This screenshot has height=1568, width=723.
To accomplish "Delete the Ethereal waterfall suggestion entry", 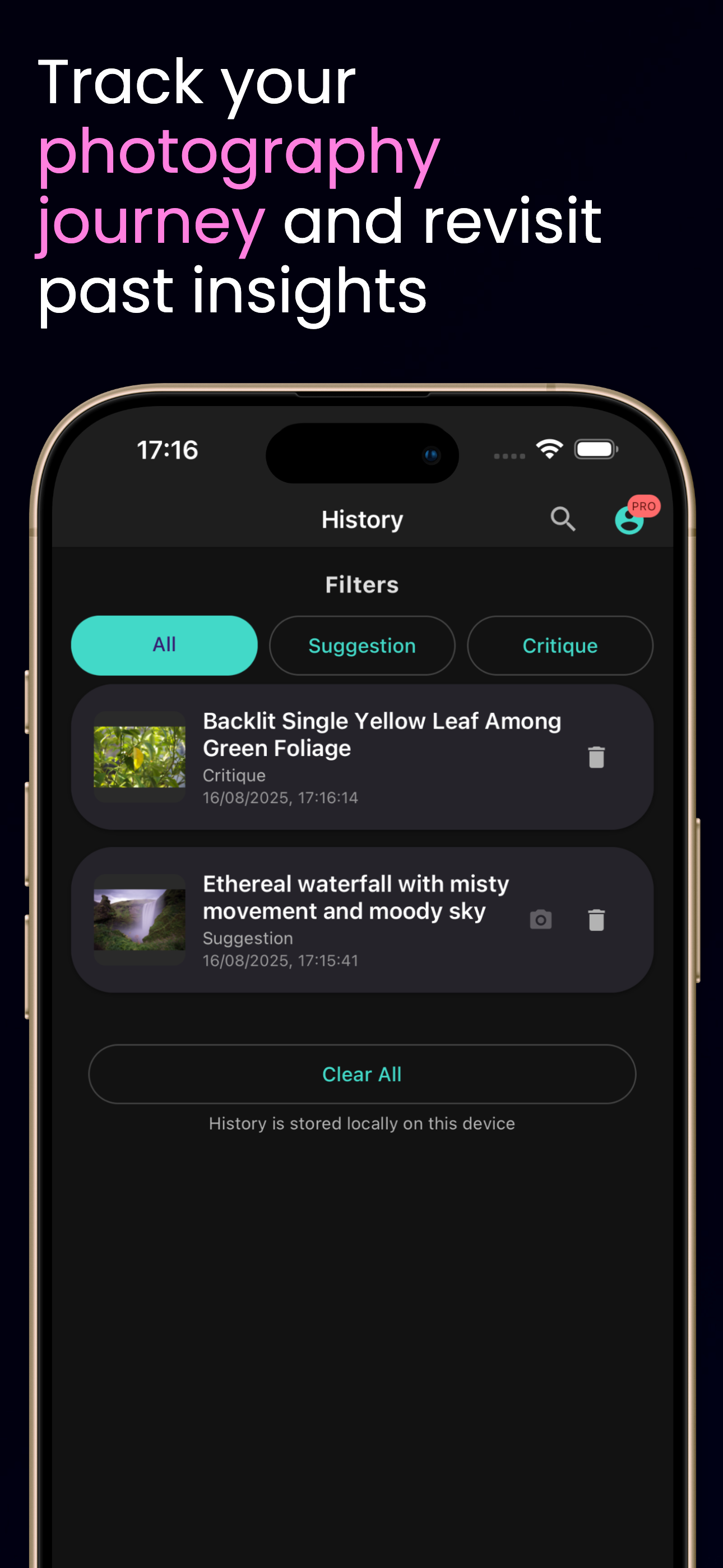I will click(x=596, y=920).
